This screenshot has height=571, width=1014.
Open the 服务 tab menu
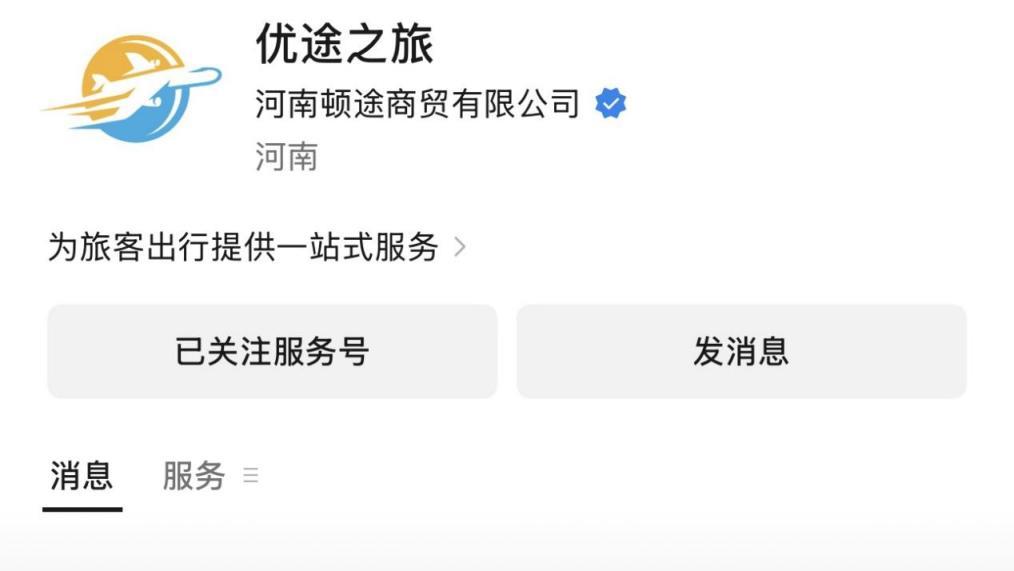click(x=209, y=477)
